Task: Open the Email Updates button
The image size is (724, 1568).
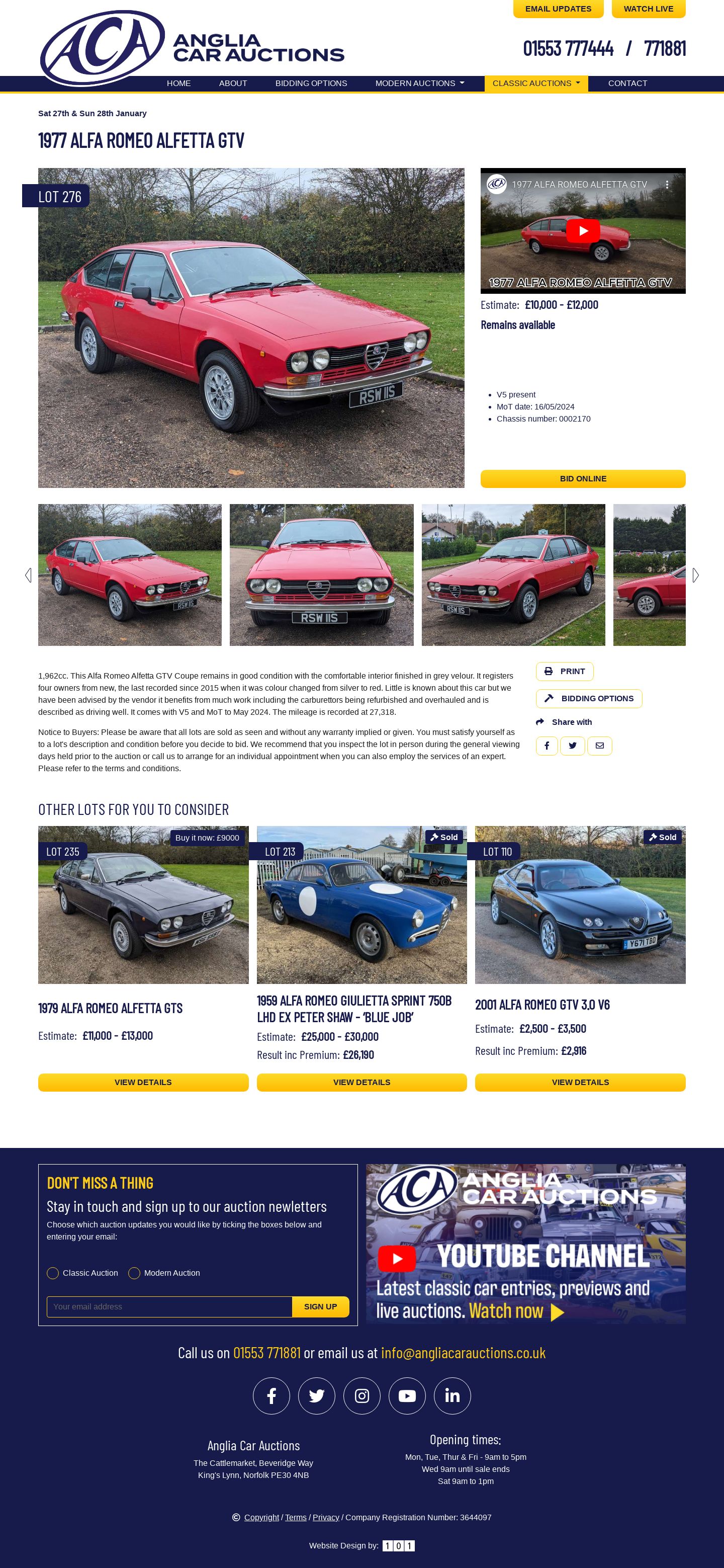Action: [558, 9]
